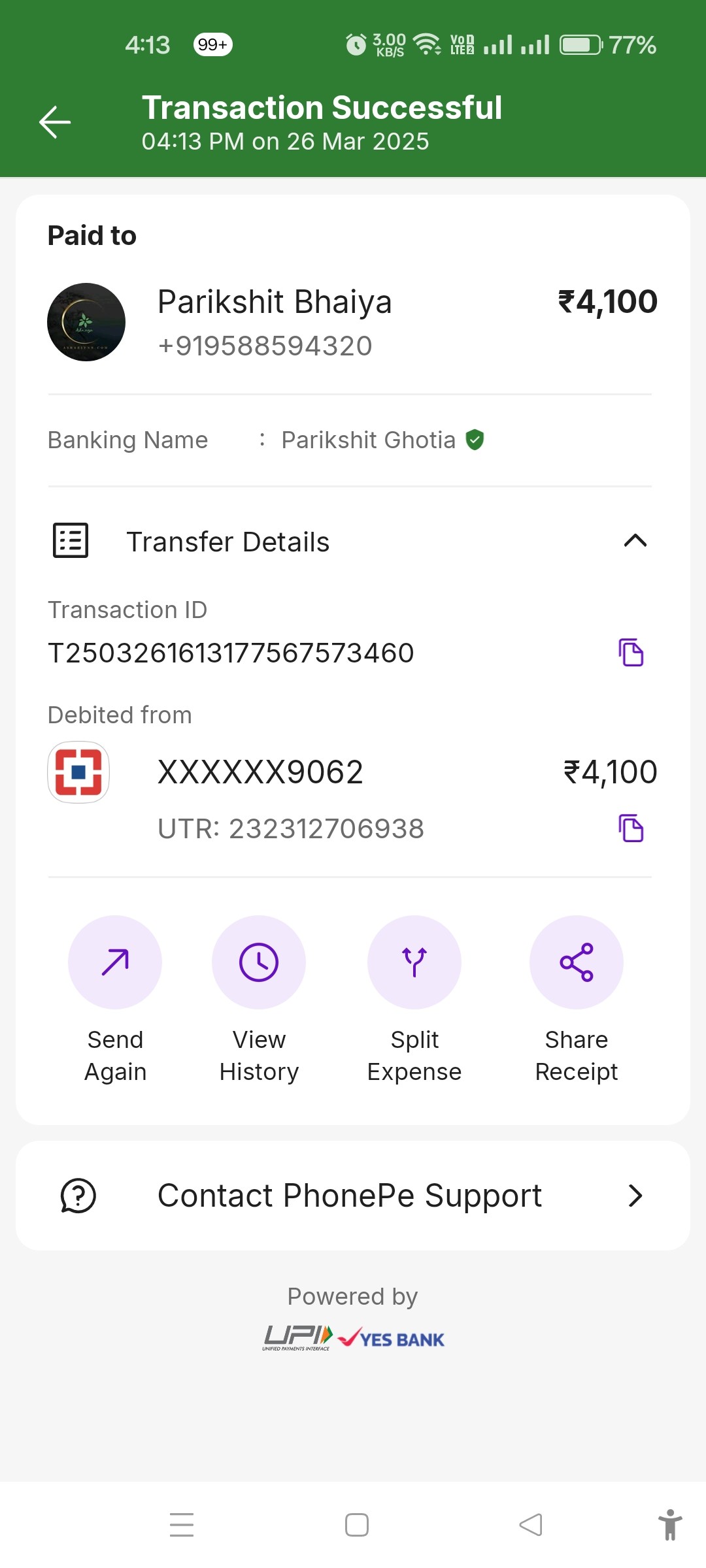Open the recent apps menu

click(182, 1525)
